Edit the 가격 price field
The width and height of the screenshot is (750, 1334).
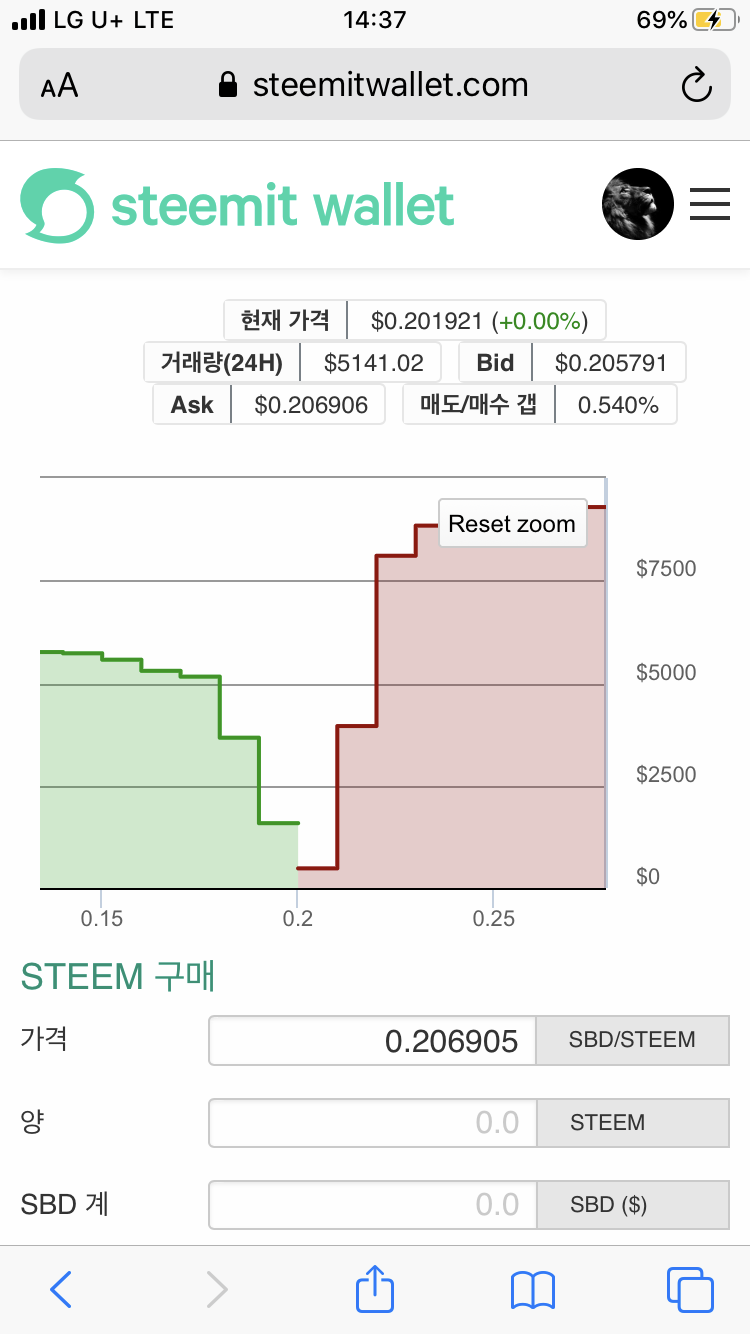[x=373, y=1042]
